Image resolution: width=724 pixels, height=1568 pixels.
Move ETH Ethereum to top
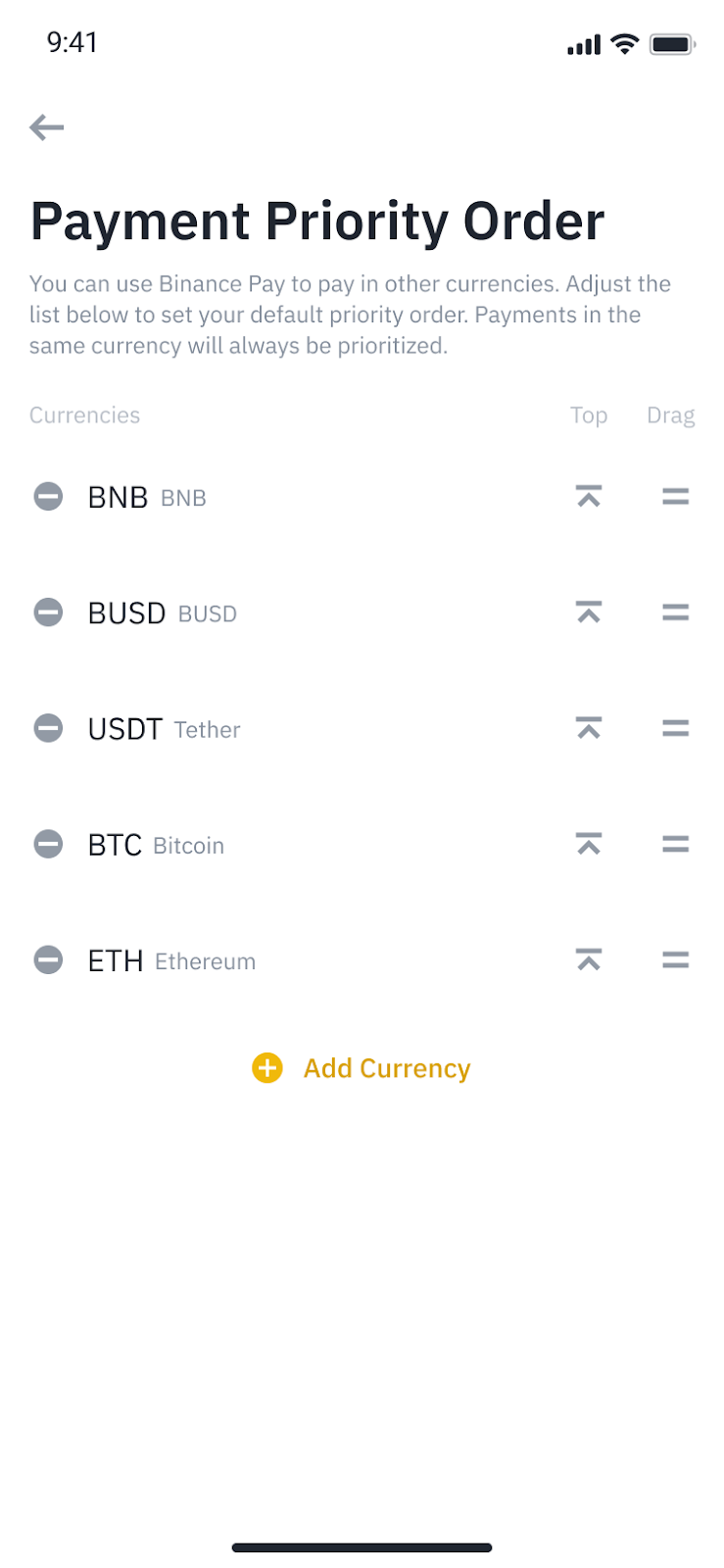click(x=588, y=959)
